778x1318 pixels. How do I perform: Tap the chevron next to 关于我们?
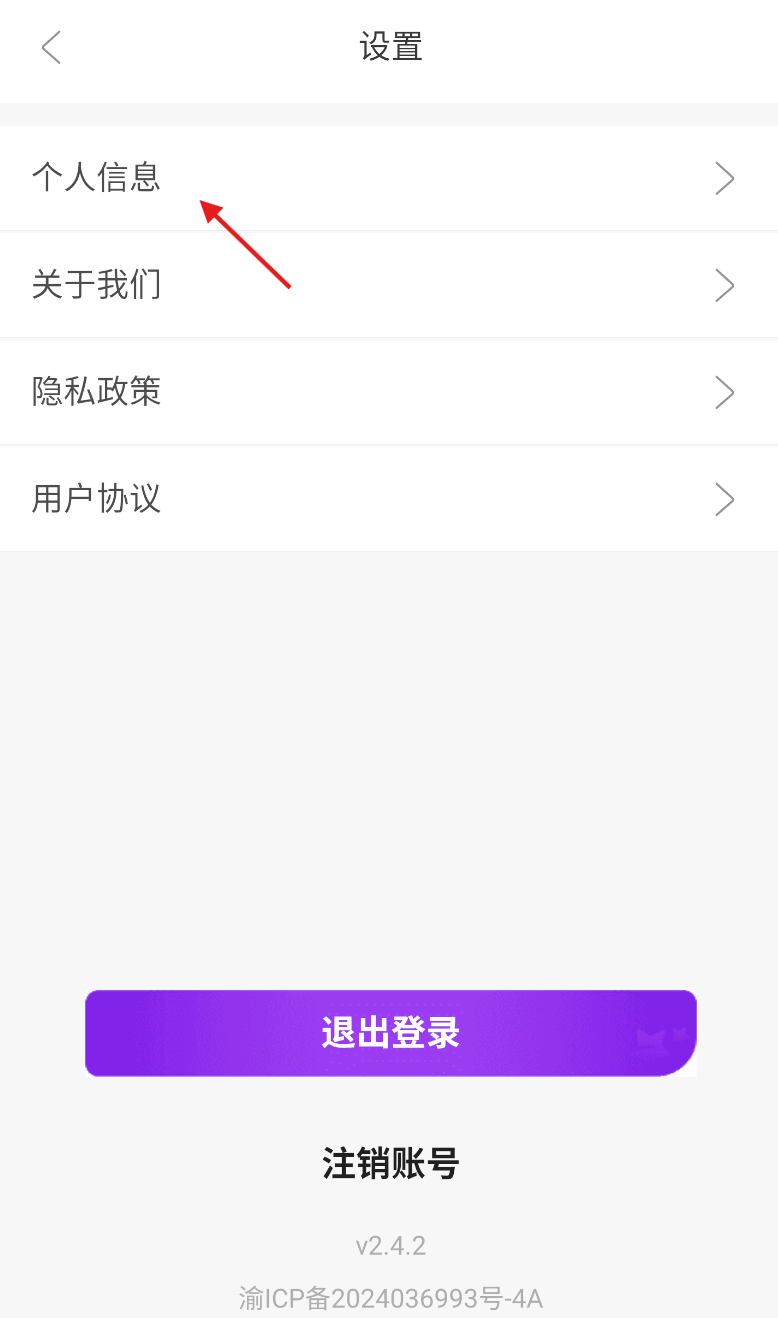click(724, 284)
